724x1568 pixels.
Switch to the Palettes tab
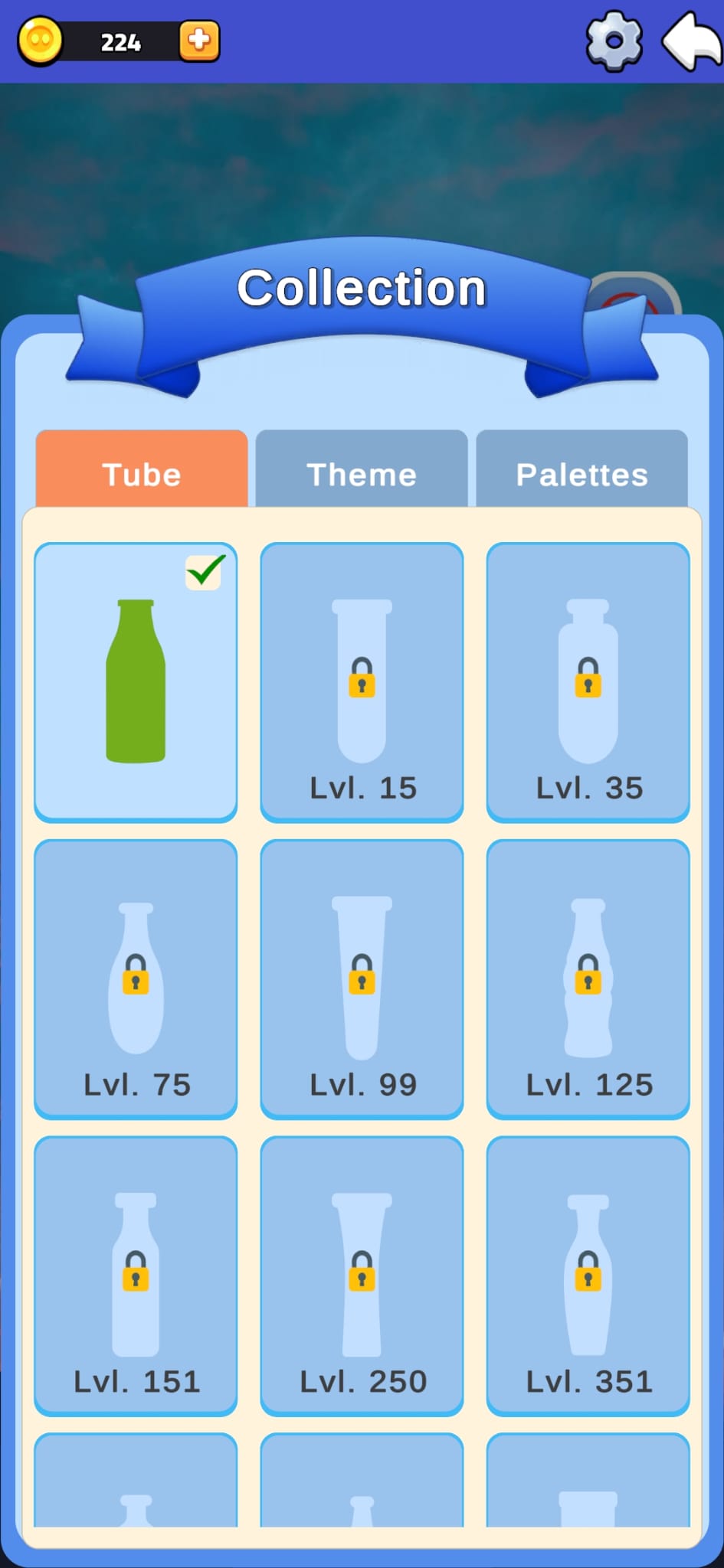581,469
